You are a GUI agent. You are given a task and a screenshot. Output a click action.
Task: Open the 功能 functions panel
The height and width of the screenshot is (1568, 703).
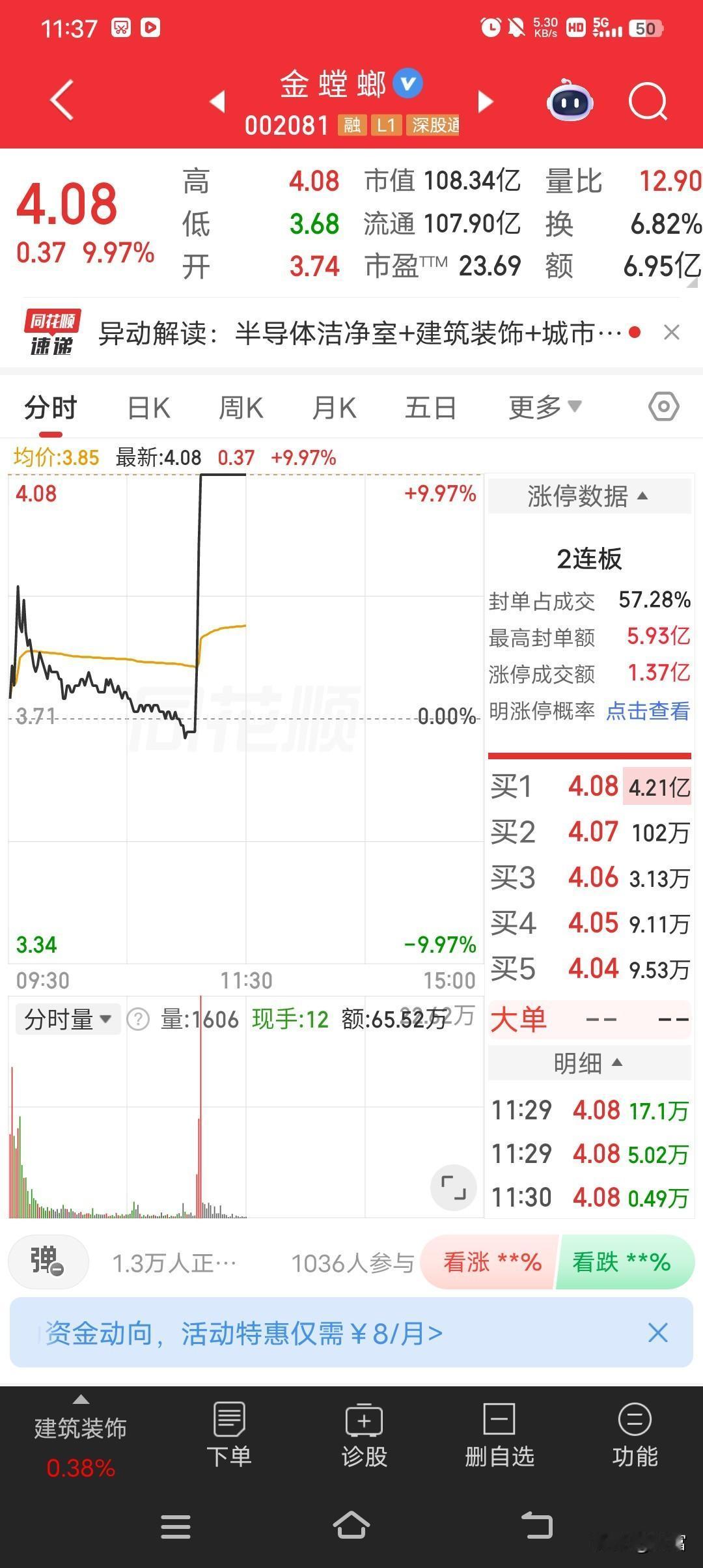click(635, 1433)
